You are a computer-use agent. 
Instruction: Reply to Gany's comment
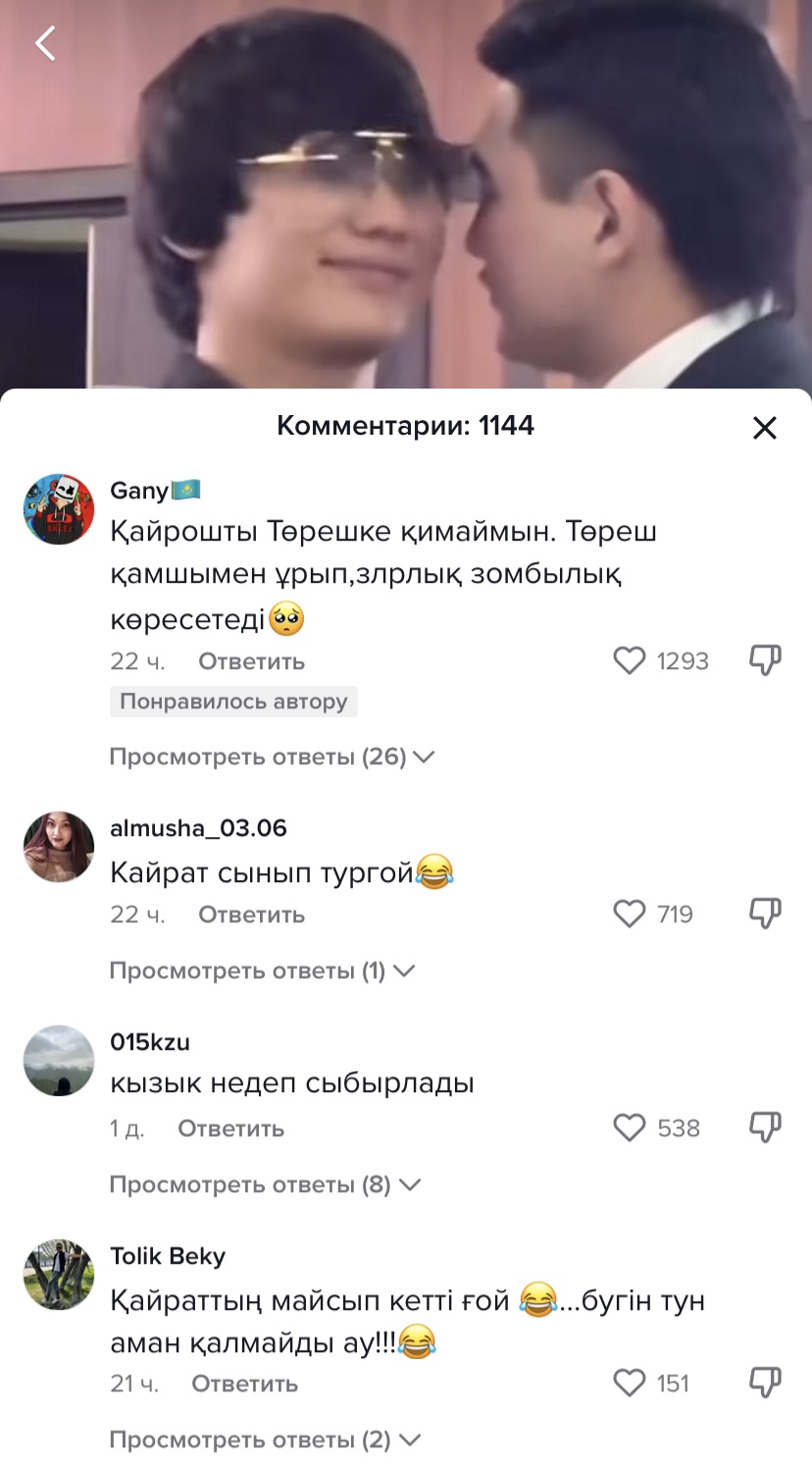click(x=251, y=661)
